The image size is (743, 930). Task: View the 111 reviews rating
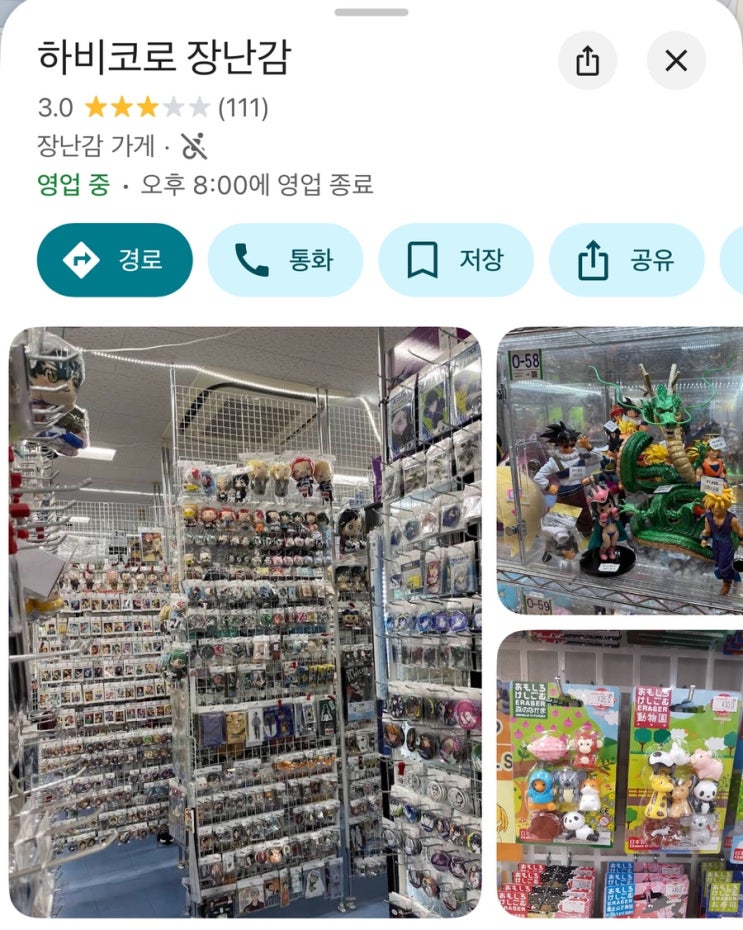tap(153, 108)
